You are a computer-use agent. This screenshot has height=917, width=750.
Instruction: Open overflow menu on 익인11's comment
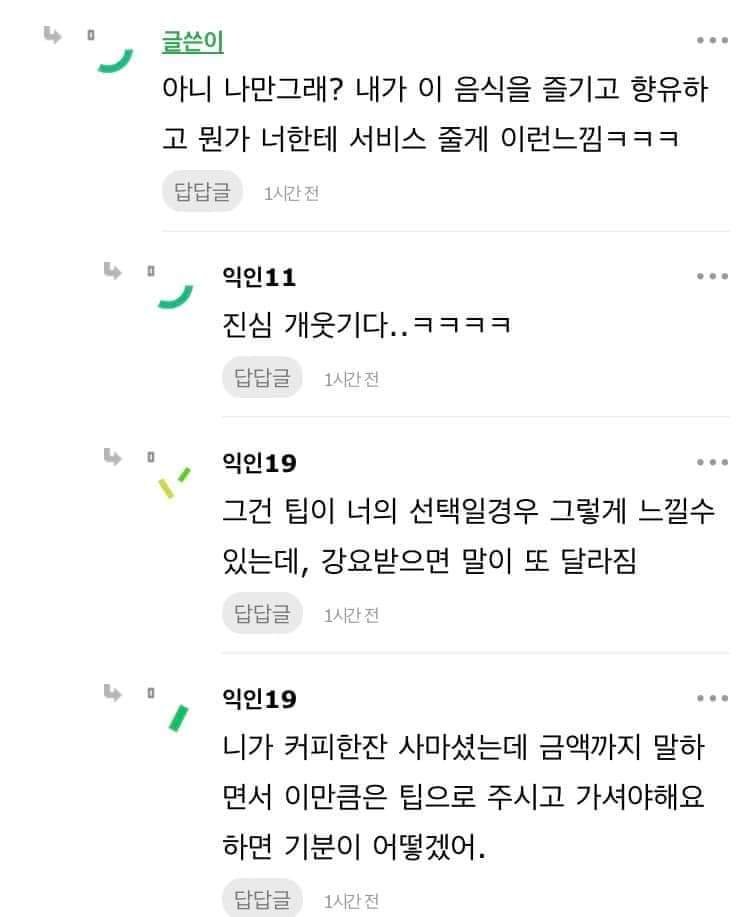tap(712, 276)
